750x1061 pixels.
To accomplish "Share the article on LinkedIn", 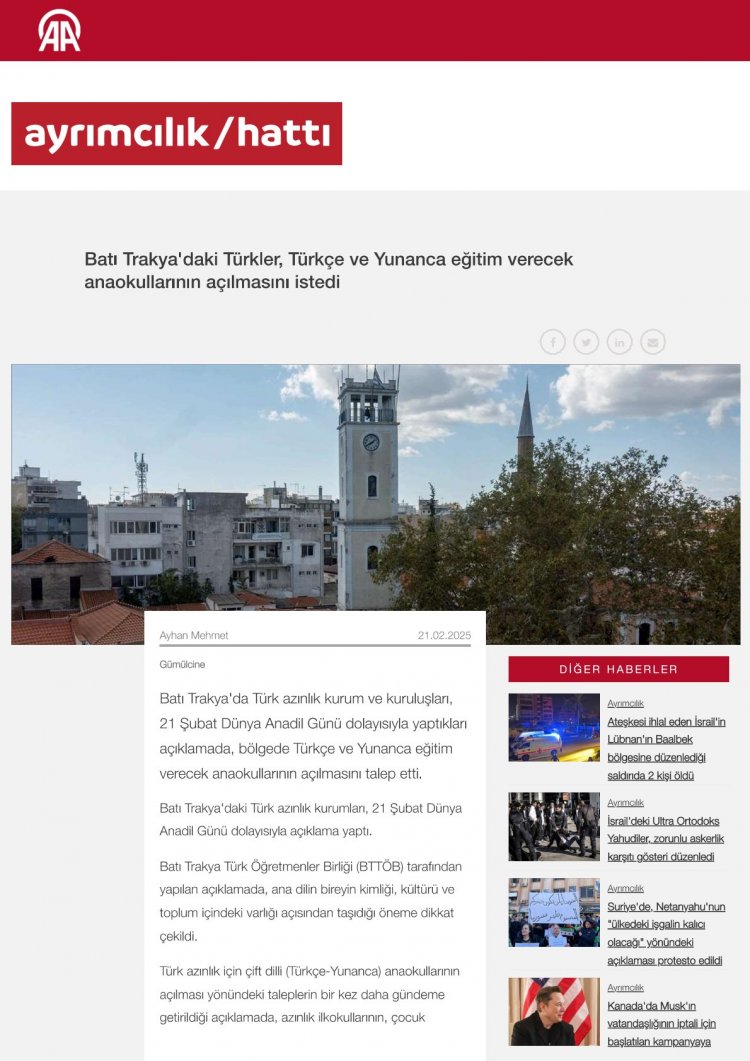I will tap(619, 342).
